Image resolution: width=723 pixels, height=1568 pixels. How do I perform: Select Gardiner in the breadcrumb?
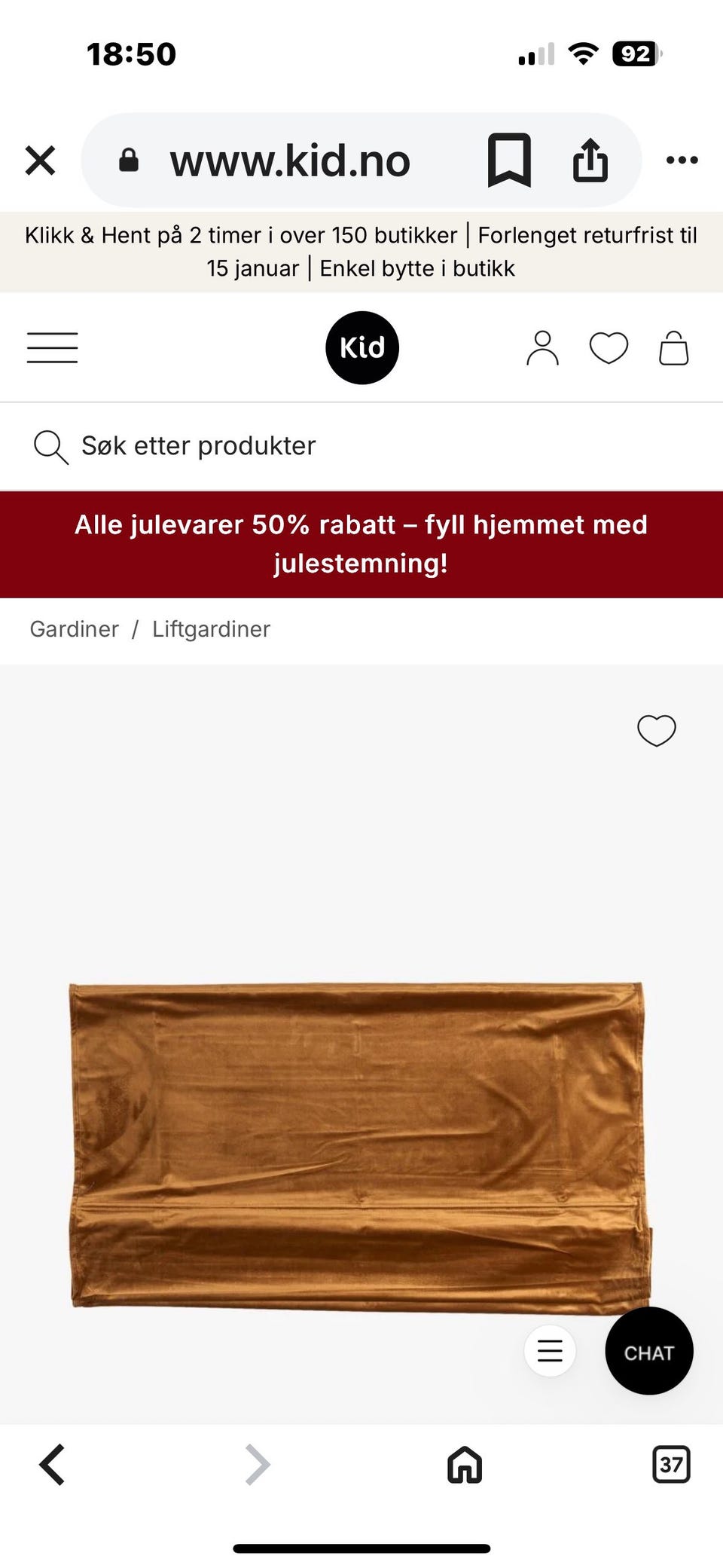(75, 628)
